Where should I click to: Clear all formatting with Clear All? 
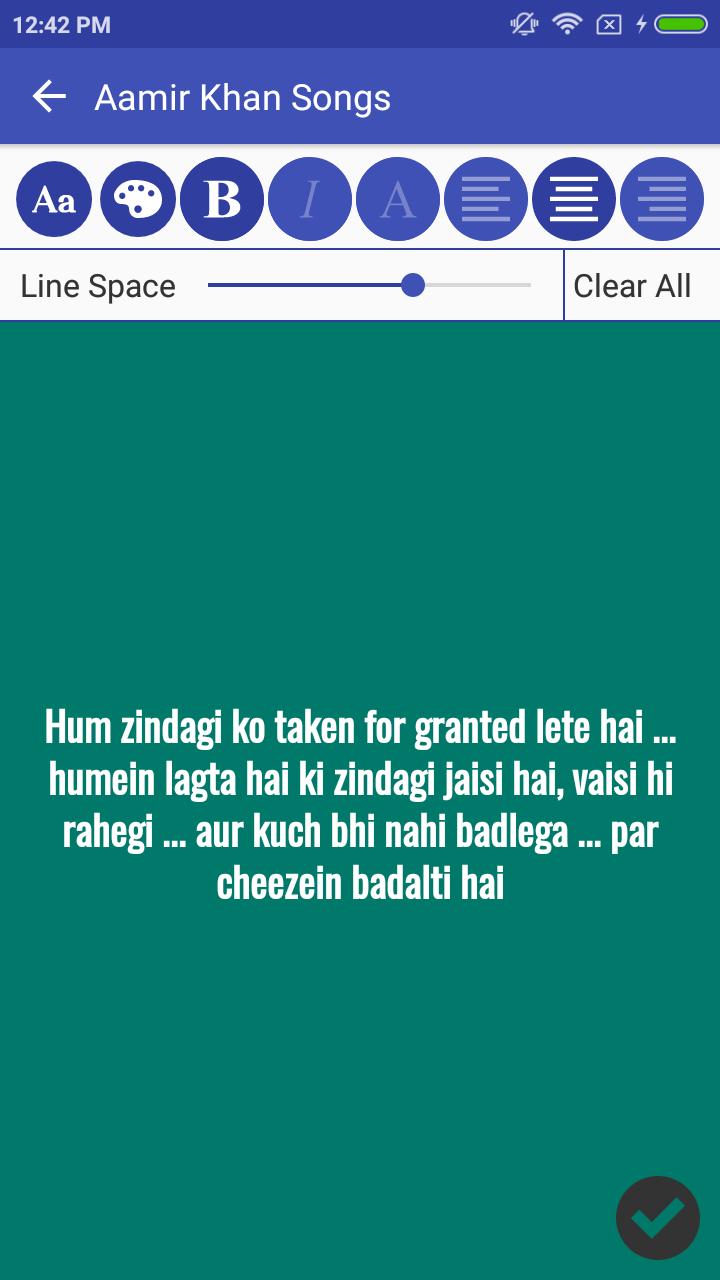click(632, 286)
